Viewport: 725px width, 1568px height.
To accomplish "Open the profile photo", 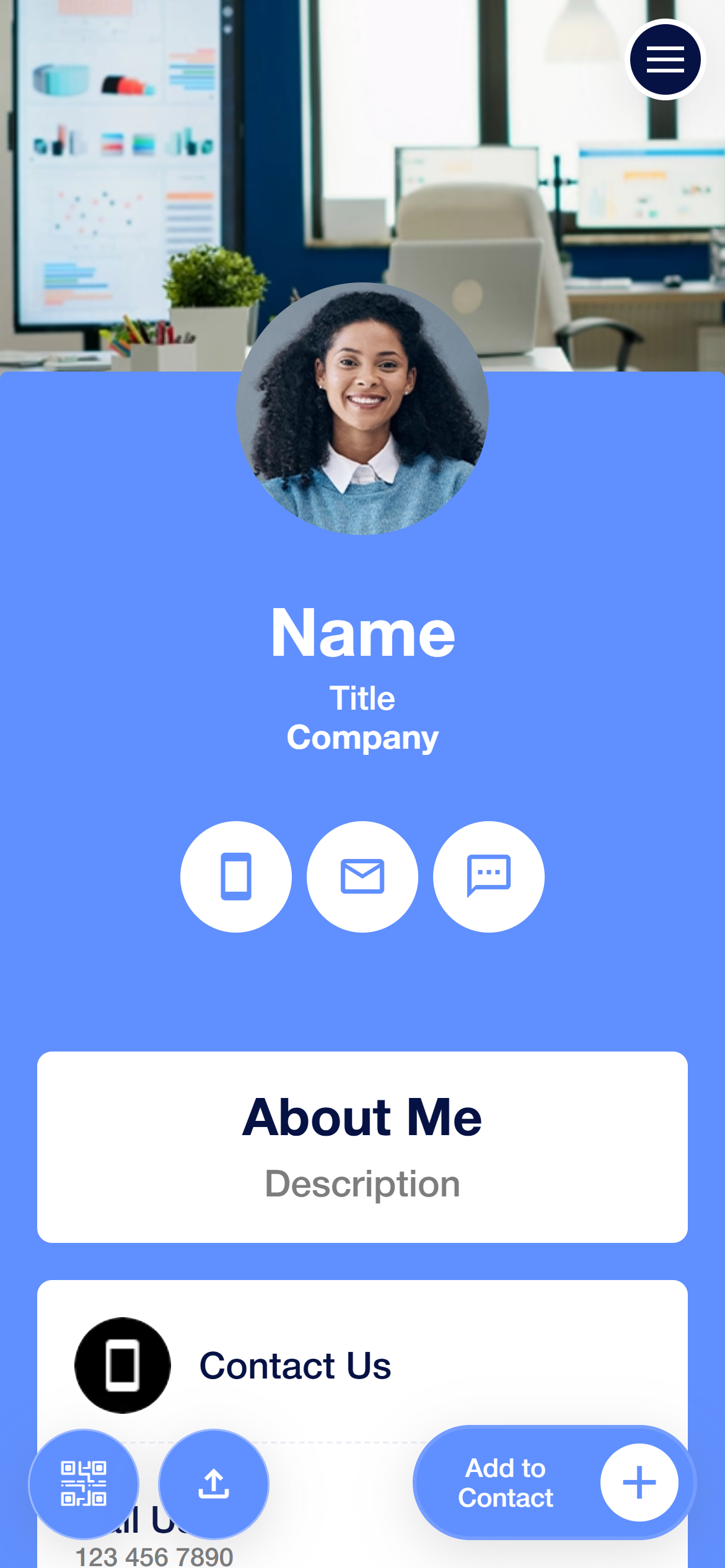I will [362, 409].
